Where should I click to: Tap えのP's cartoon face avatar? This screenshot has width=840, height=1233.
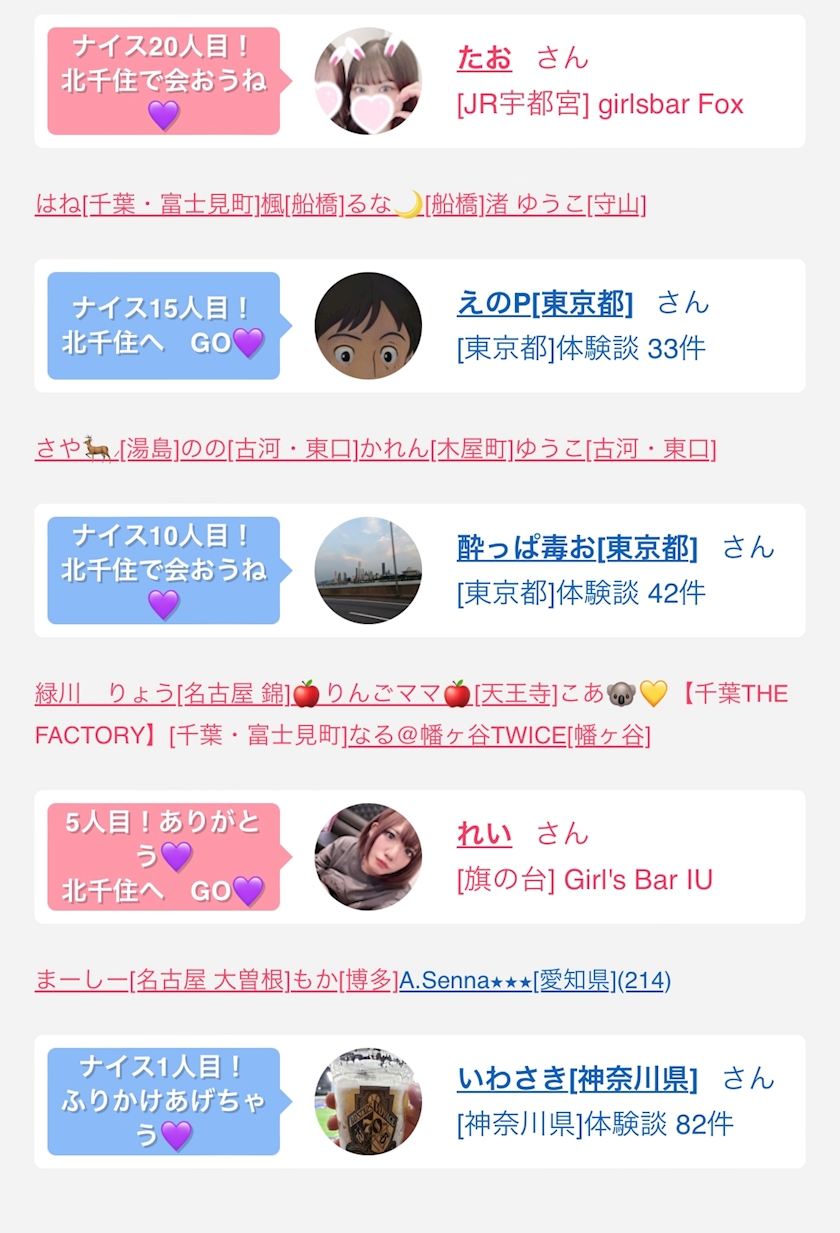pos(368,326)
